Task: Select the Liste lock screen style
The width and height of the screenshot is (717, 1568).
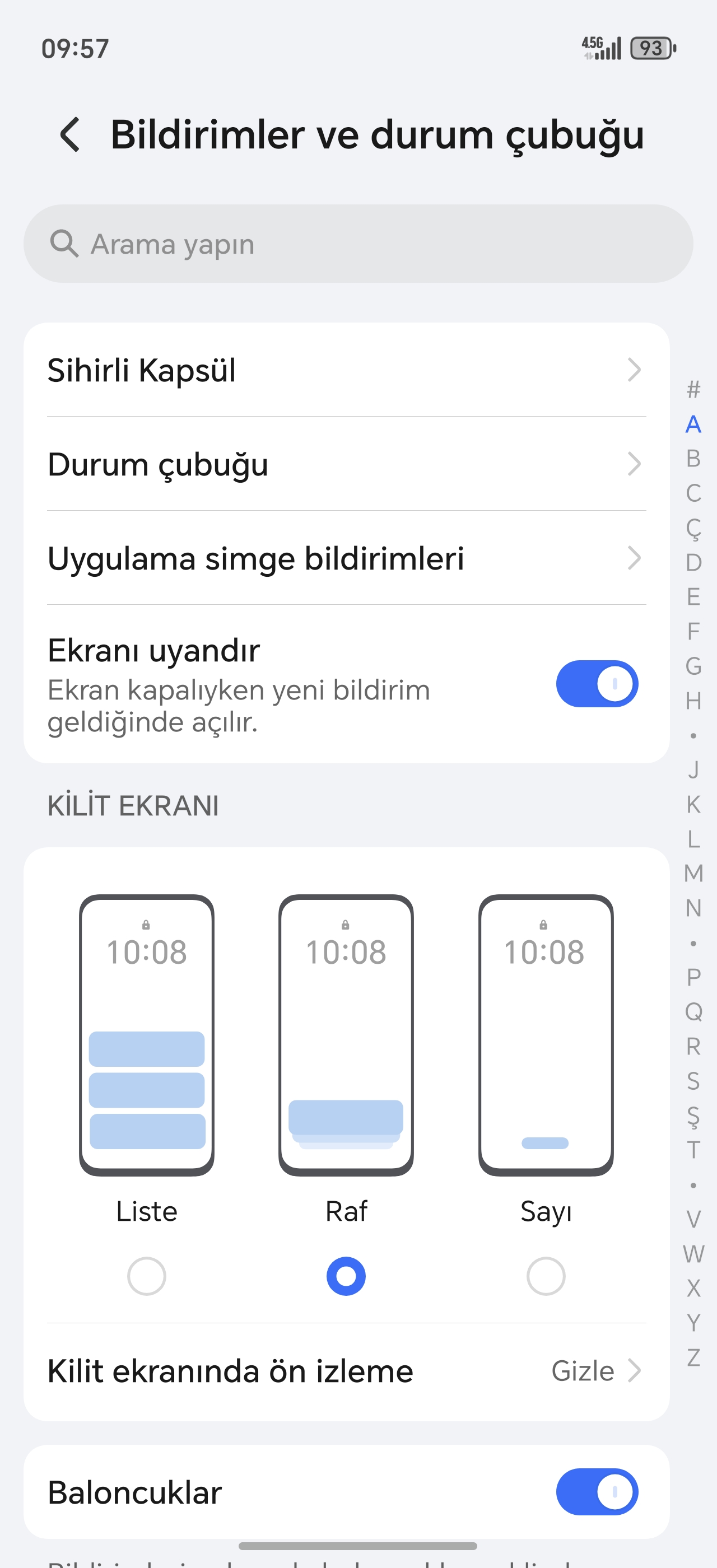Action: 147,1276
